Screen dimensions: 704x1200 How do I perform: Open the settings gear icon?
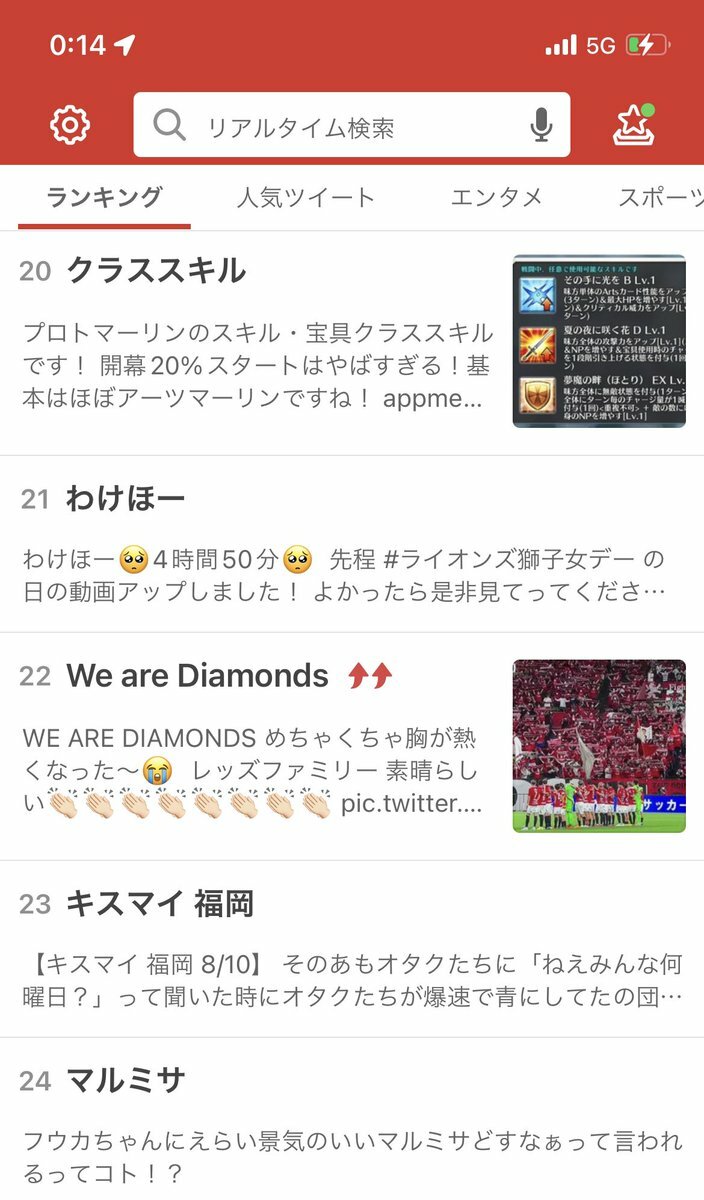tap(70, 125)
